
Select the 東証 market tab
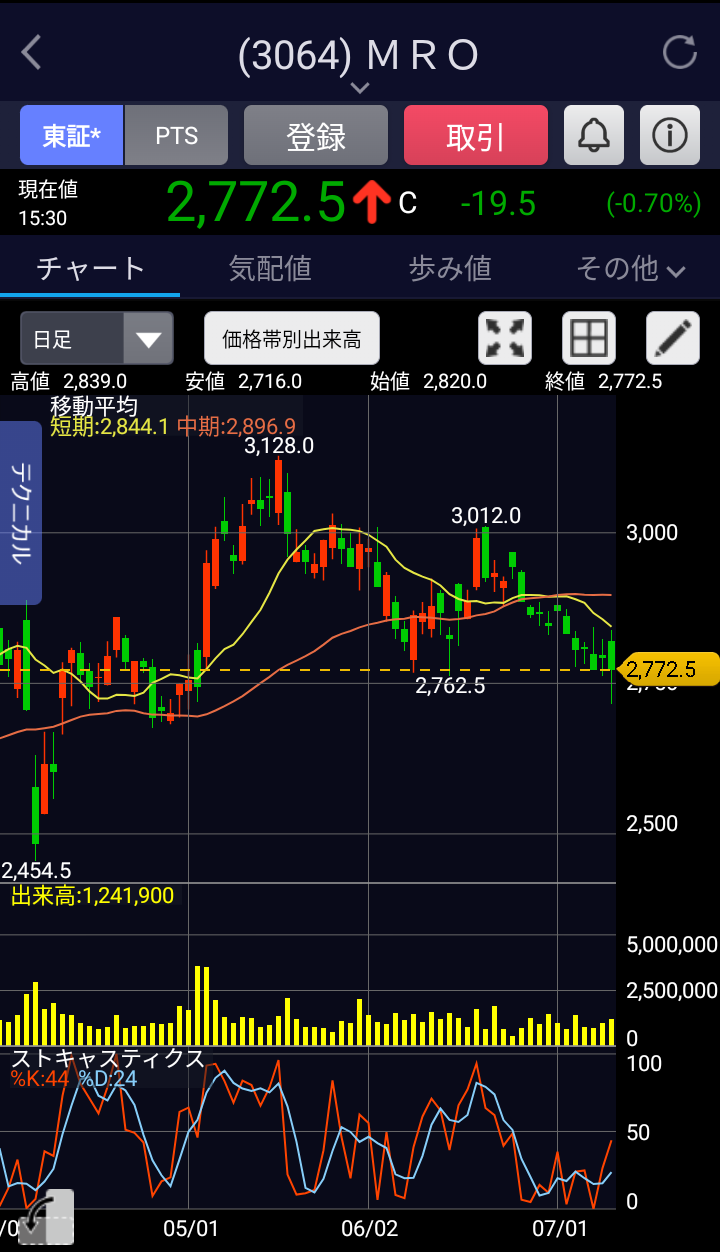(72, 136)
